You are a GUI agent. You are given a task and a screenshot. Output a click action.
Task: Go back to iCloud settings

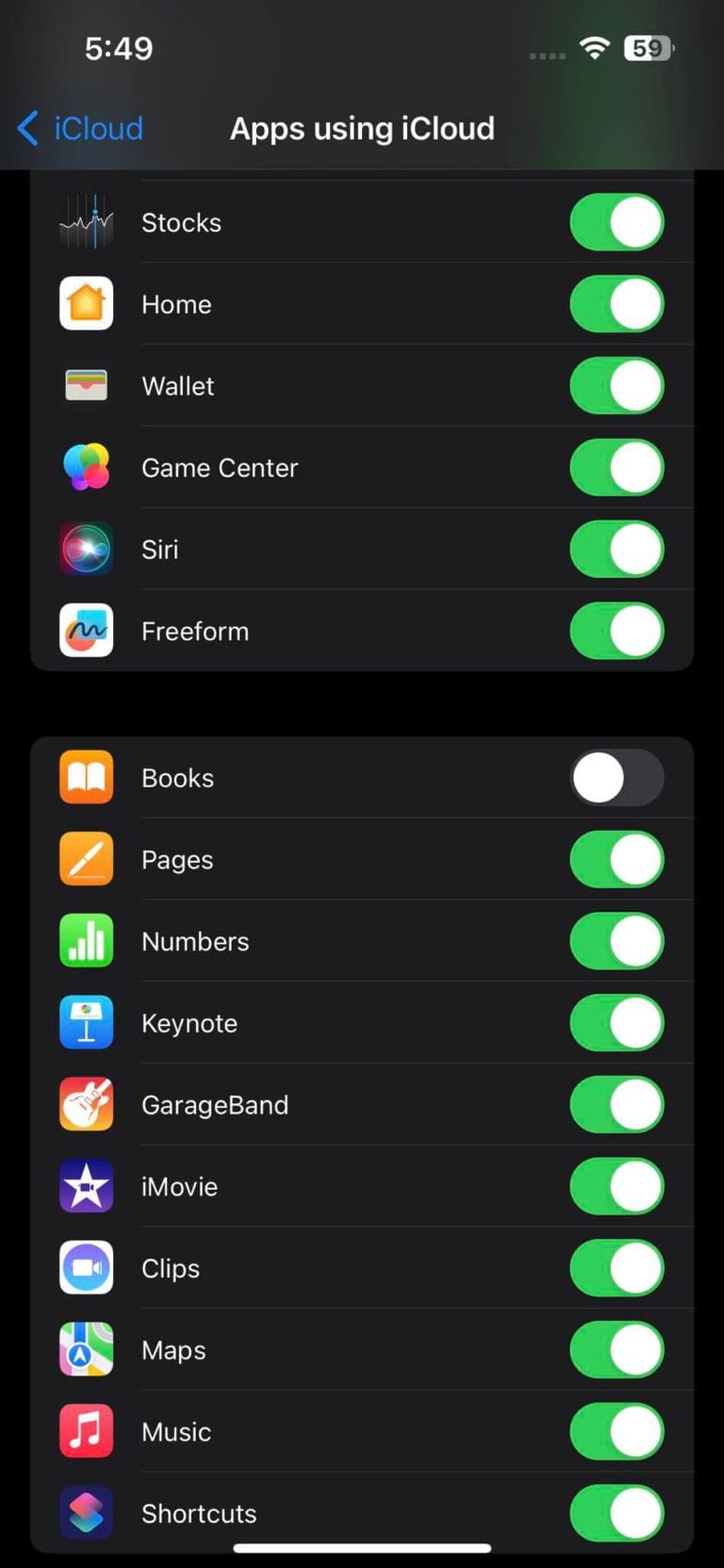coord(78,128)
